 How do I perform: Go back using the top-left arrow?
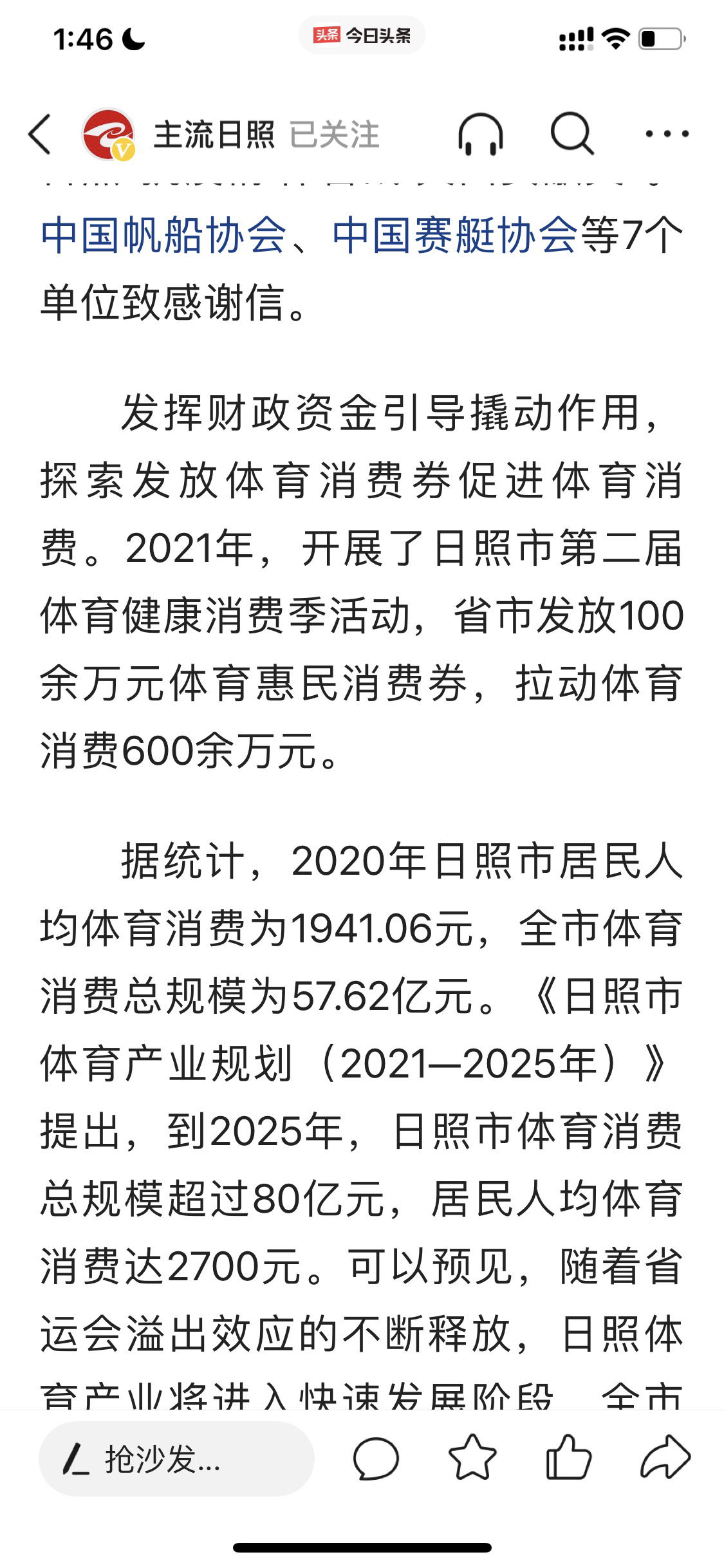click(x=40, y=135)
